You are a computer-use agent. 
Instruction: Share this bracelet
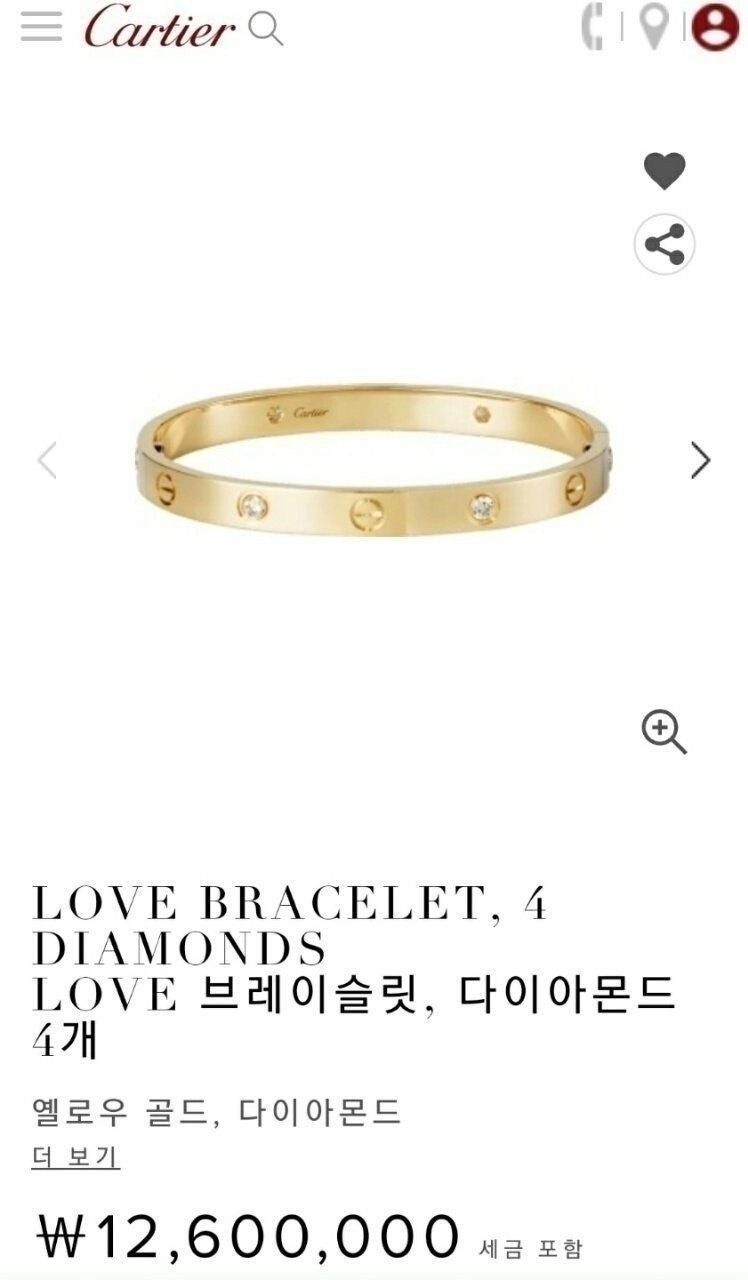pyautogui.click(x=664, y=244)
